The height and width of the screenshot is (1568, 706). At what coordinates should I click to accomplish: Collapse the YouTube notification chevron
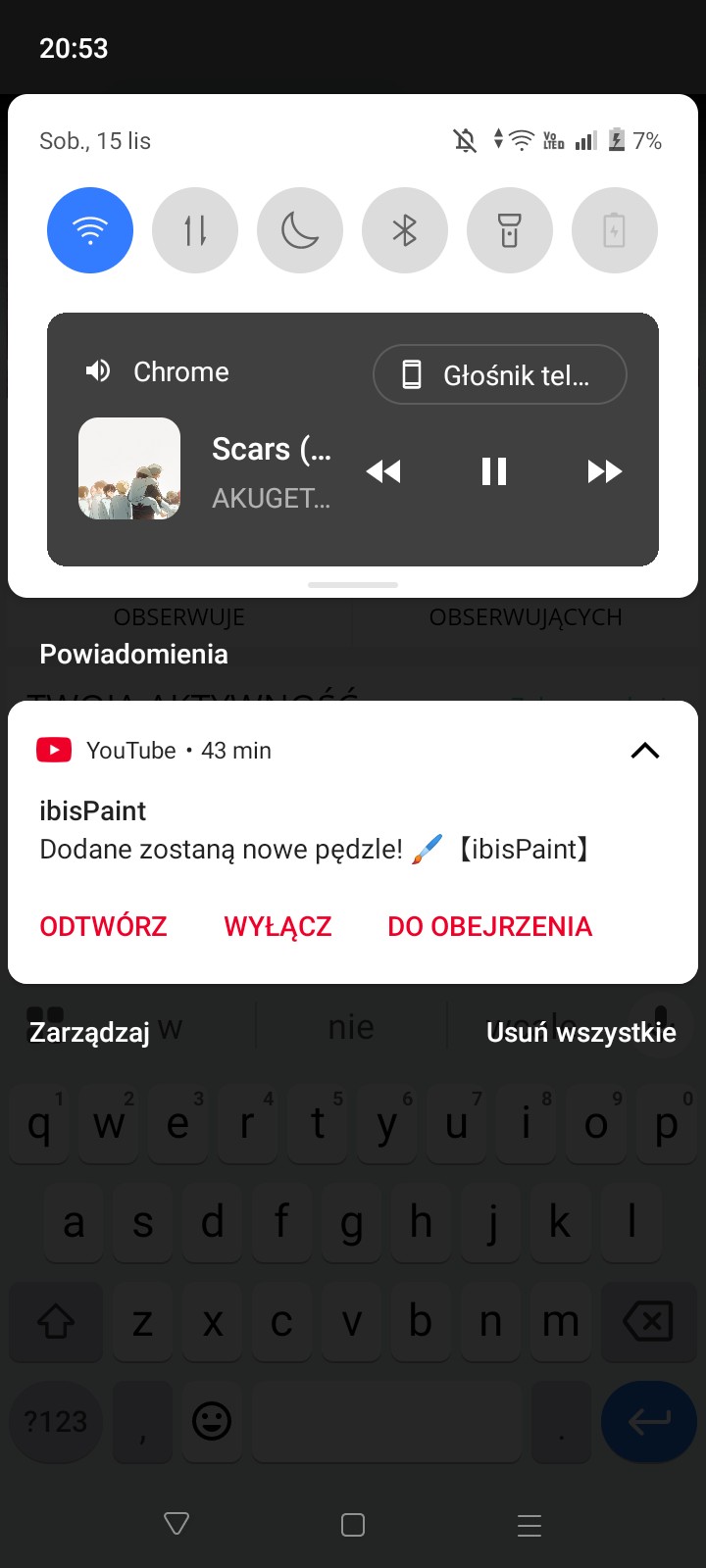tap(645, 751)
